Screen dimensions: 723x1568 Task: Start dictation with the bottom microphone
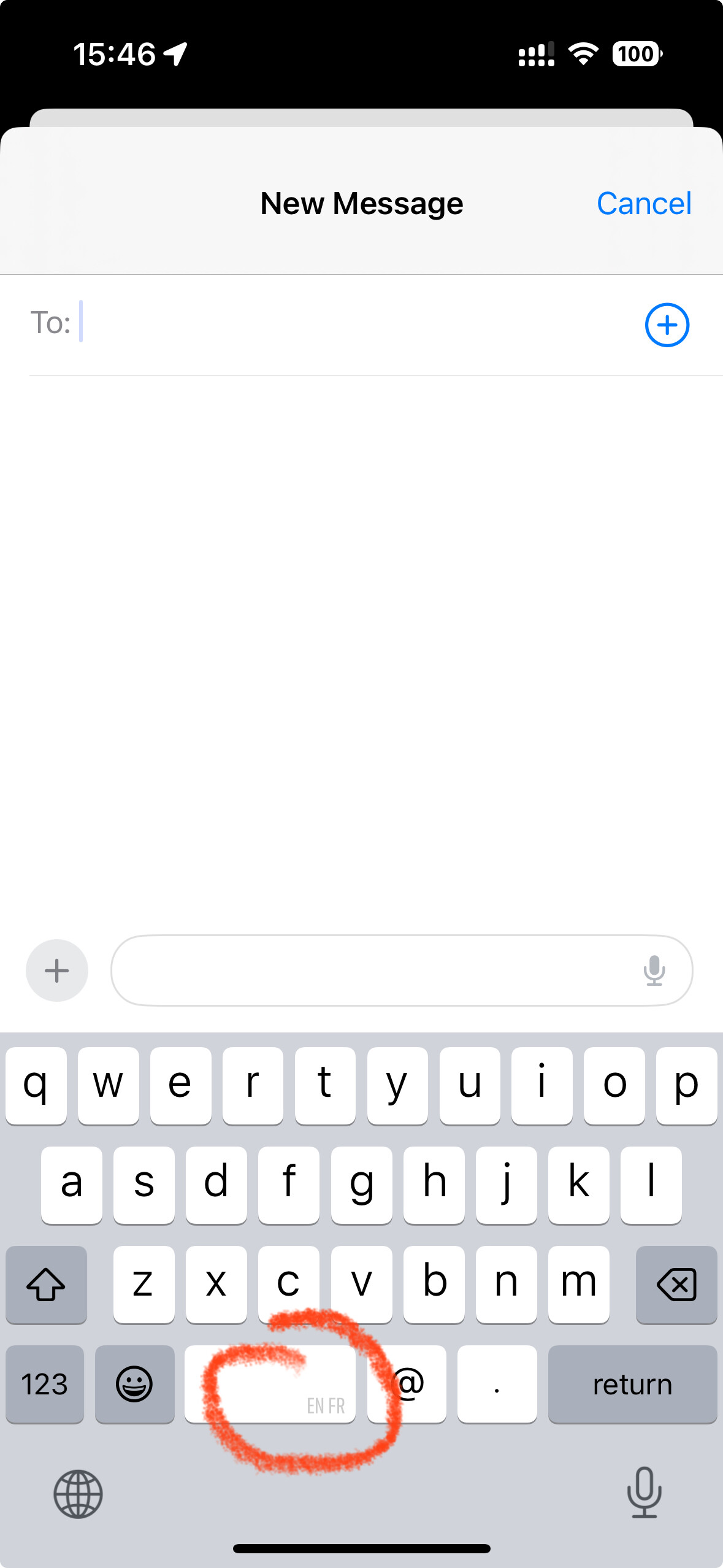pyautogui.click(x=645, y=1493)
